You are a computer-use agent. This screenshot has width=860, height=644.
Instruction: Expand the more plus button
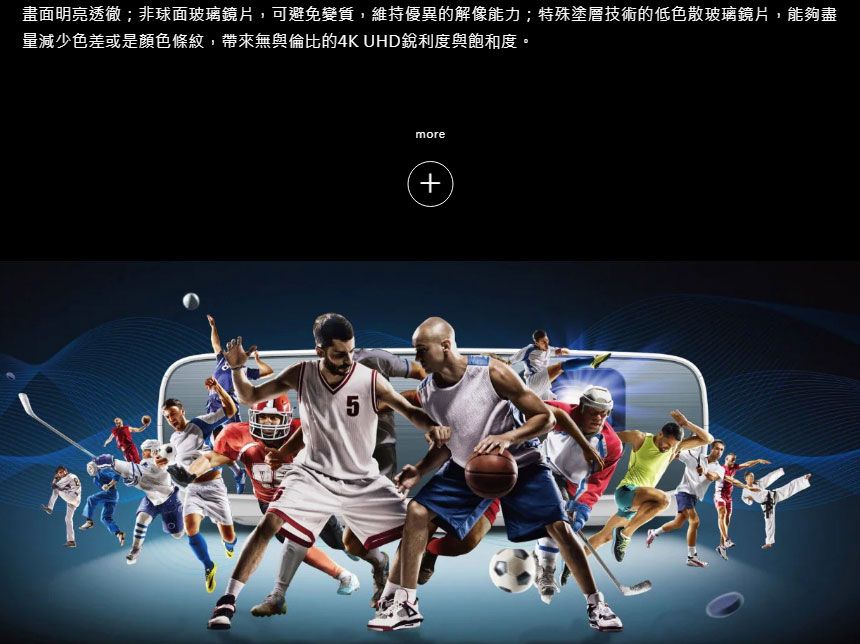coord(430,184)
